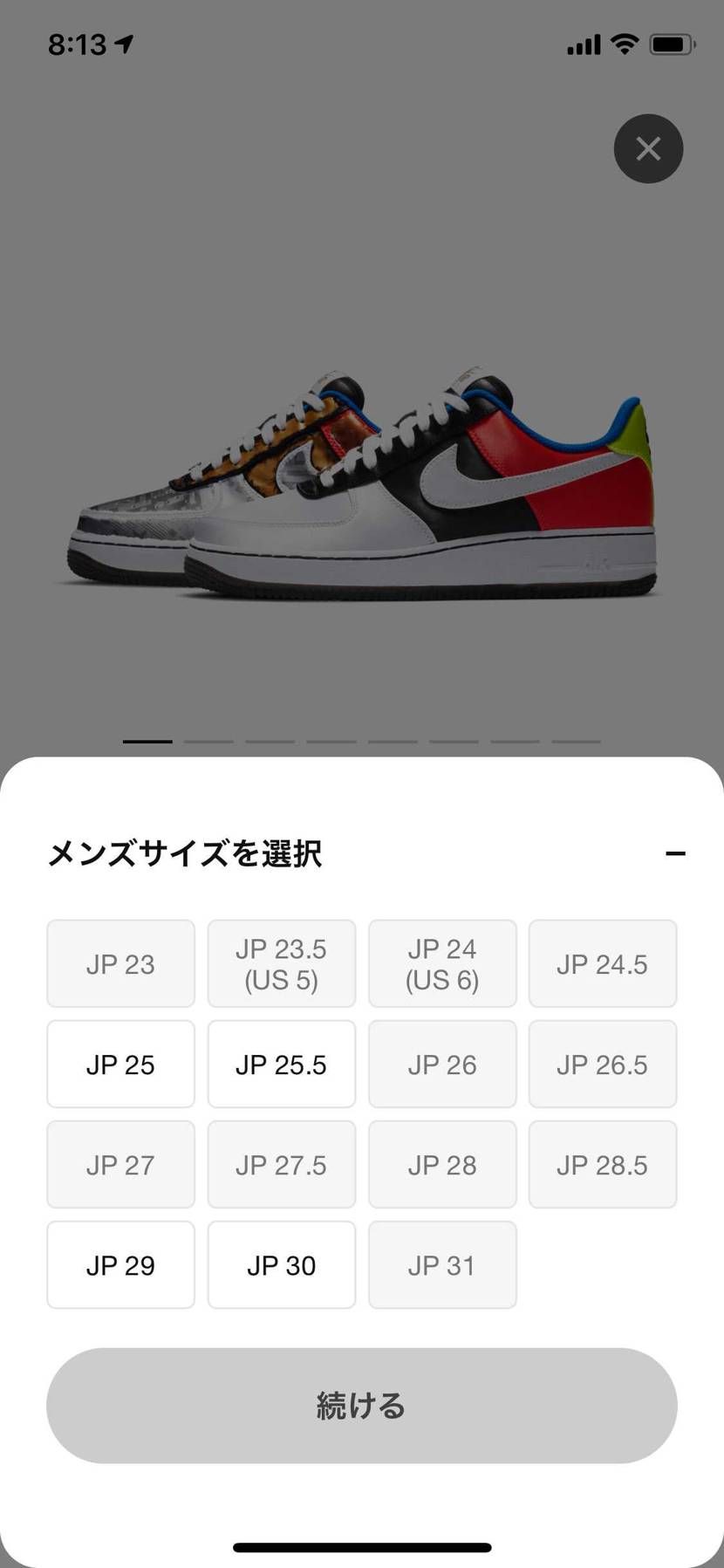Tap the JP 28.5 size
Screen dimensions: 724x1568
click(x=603, y=1164)
